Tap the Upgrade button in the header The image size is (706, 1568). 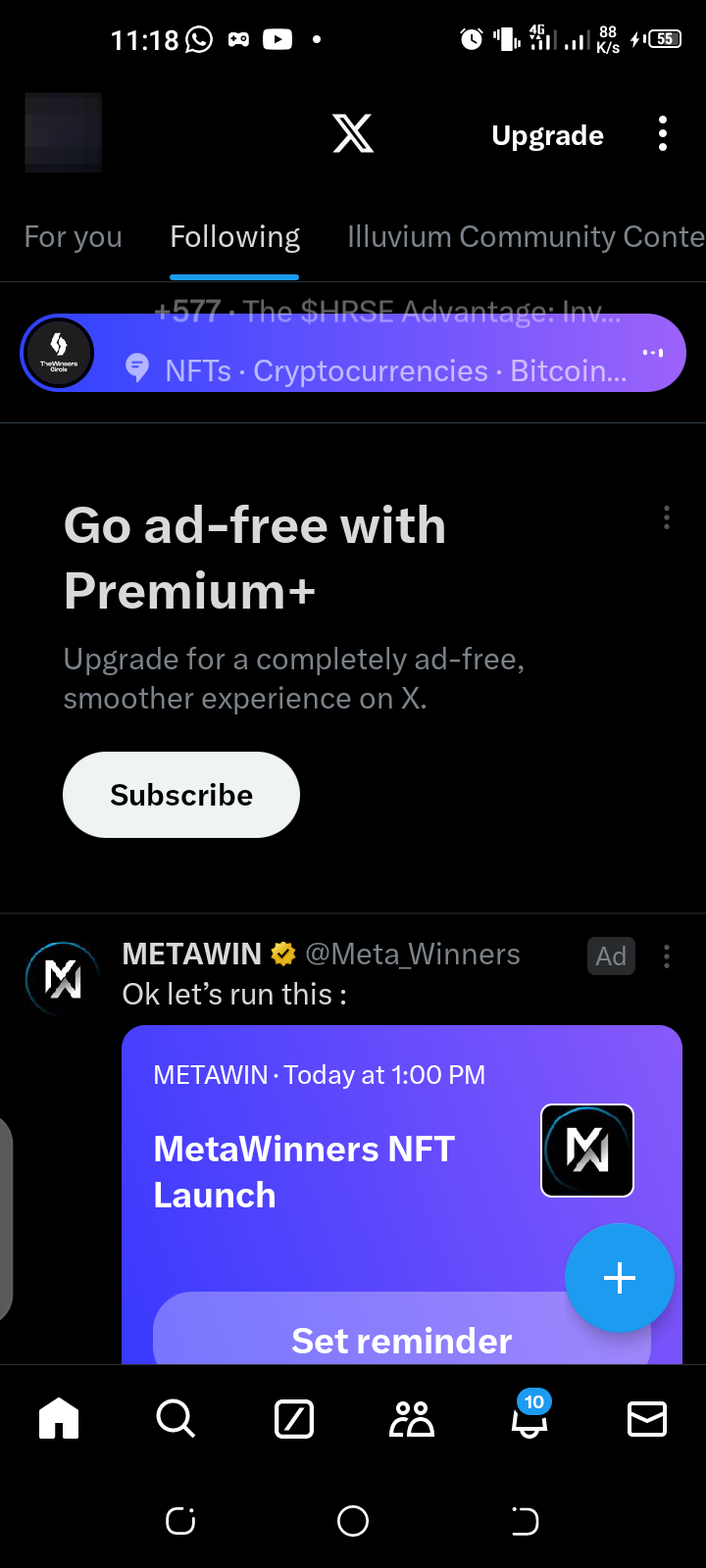[x=547, y=135]
